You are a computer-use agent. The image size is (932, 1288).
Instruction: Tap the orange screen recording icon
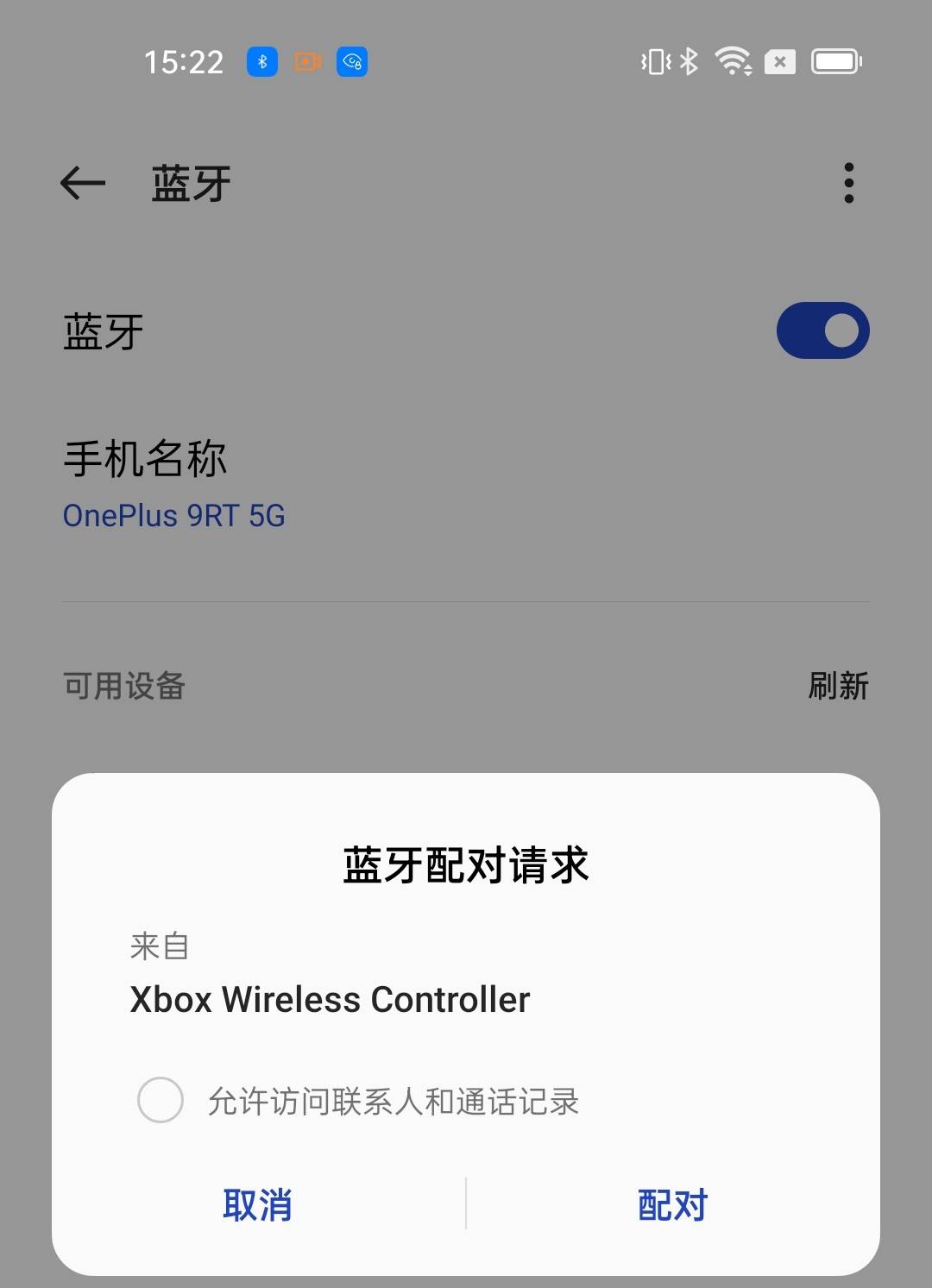(x=308, y=61)
